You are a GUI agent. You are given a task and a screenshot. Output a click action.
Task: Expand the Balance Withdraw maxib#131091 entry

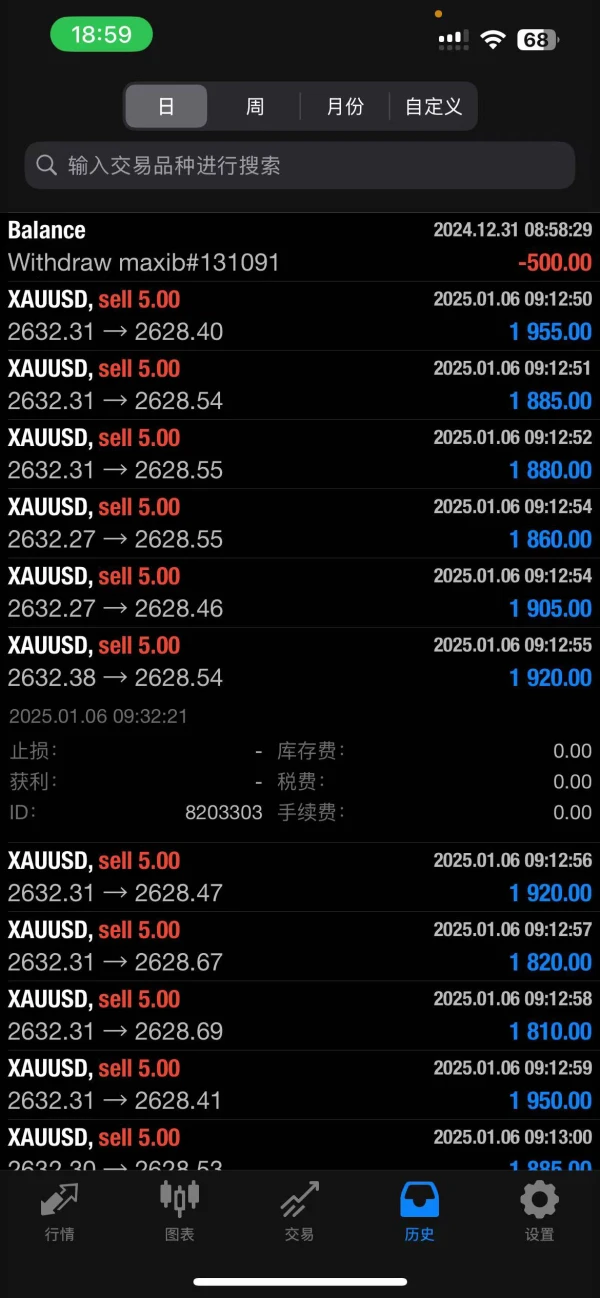tap(300, 246)
